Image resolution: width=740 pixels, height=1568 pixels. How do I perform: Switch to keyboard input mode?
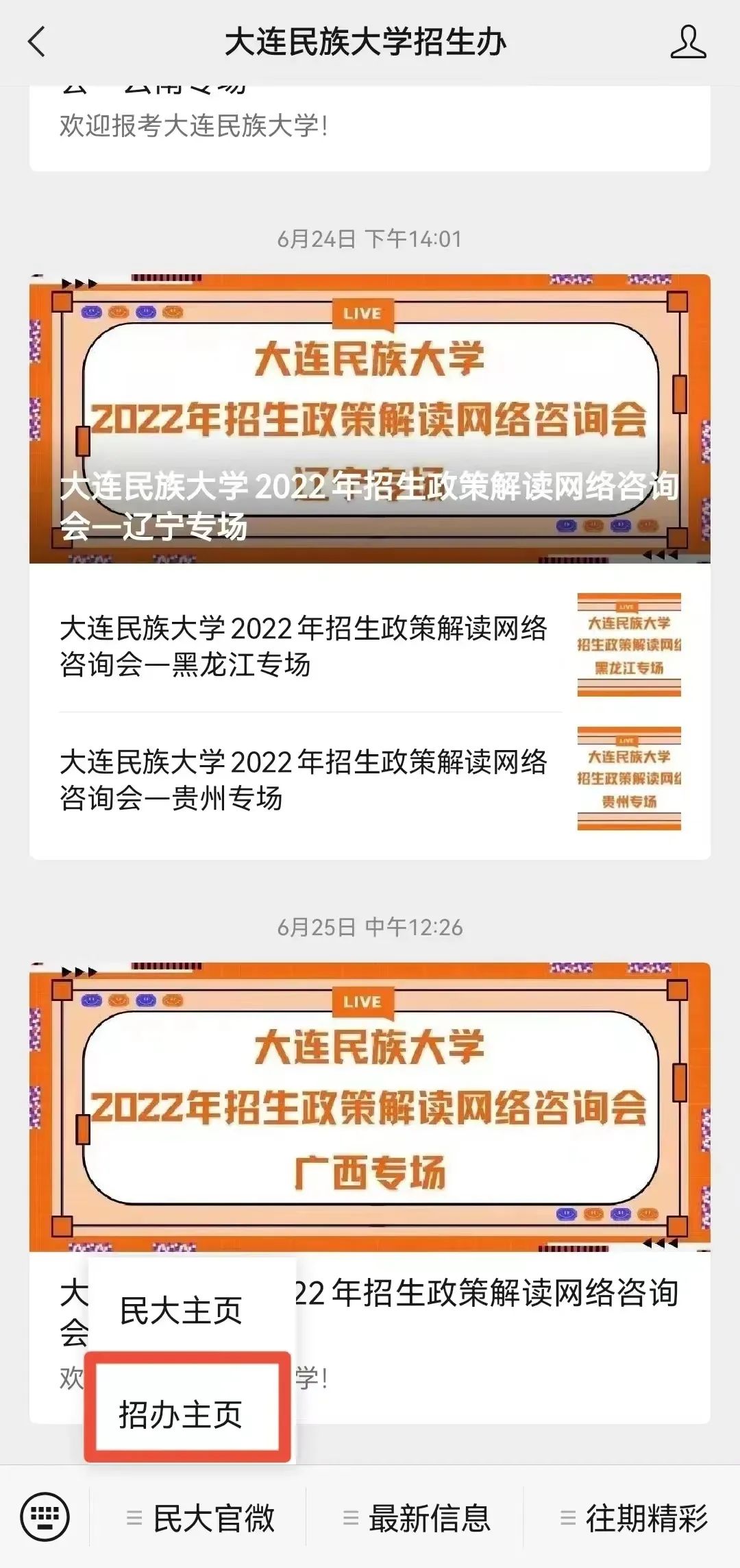coord(45,1517)
